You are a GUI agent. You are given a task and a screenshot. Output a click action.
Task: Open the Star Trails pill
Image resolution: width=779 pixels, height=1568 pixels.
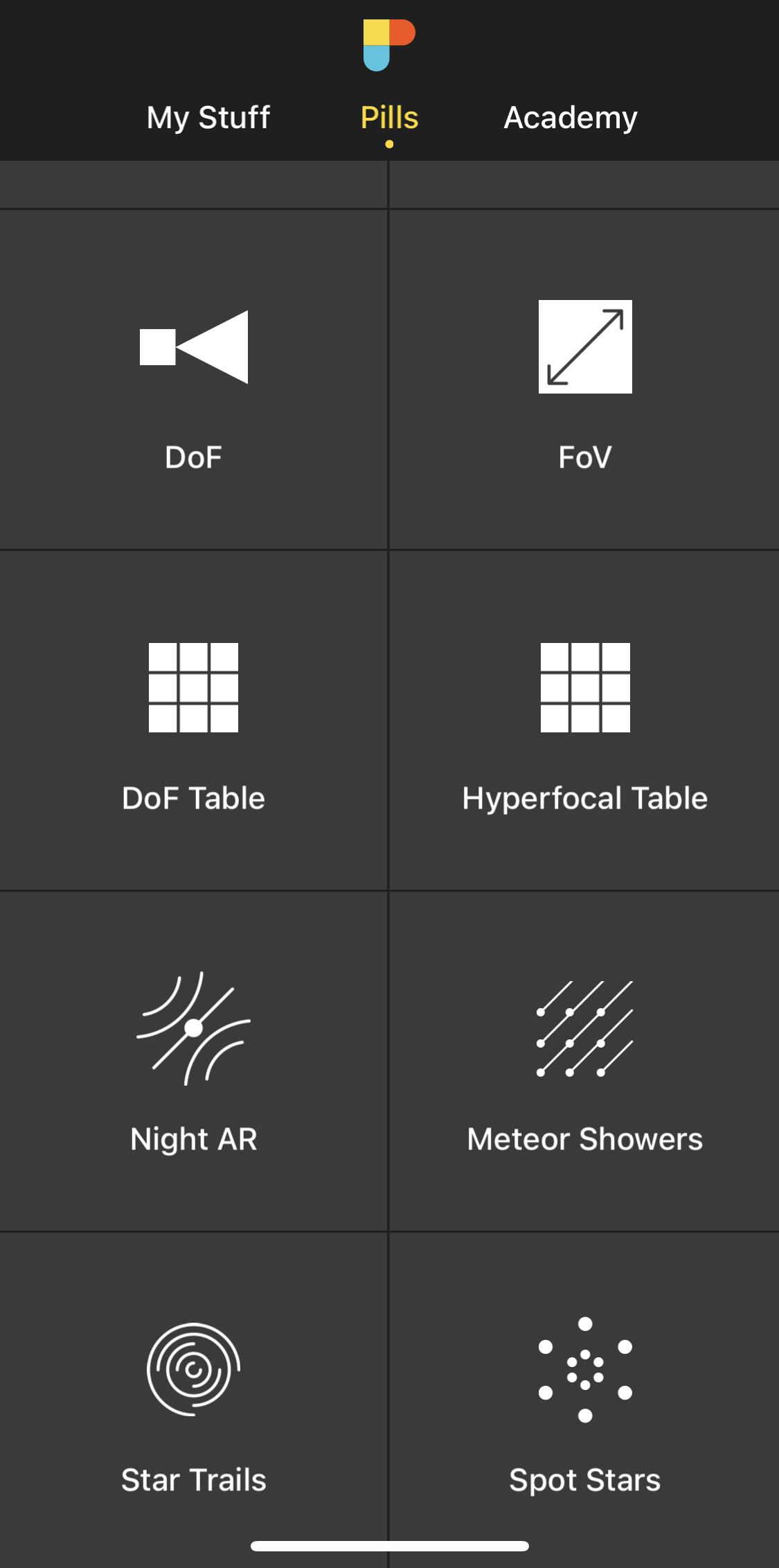193,1400
